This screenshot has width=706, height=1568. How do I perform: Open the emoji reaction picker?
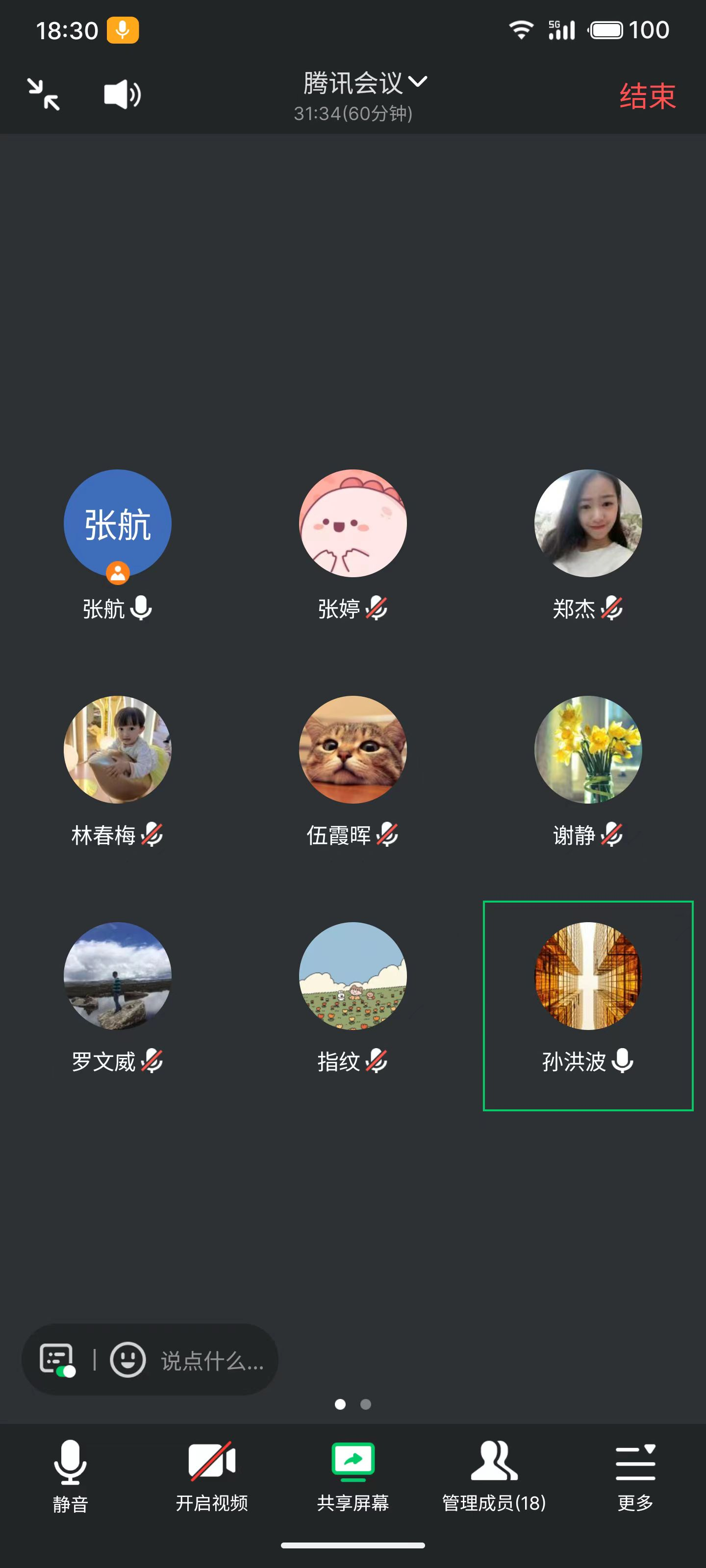tap(127, 1359)
